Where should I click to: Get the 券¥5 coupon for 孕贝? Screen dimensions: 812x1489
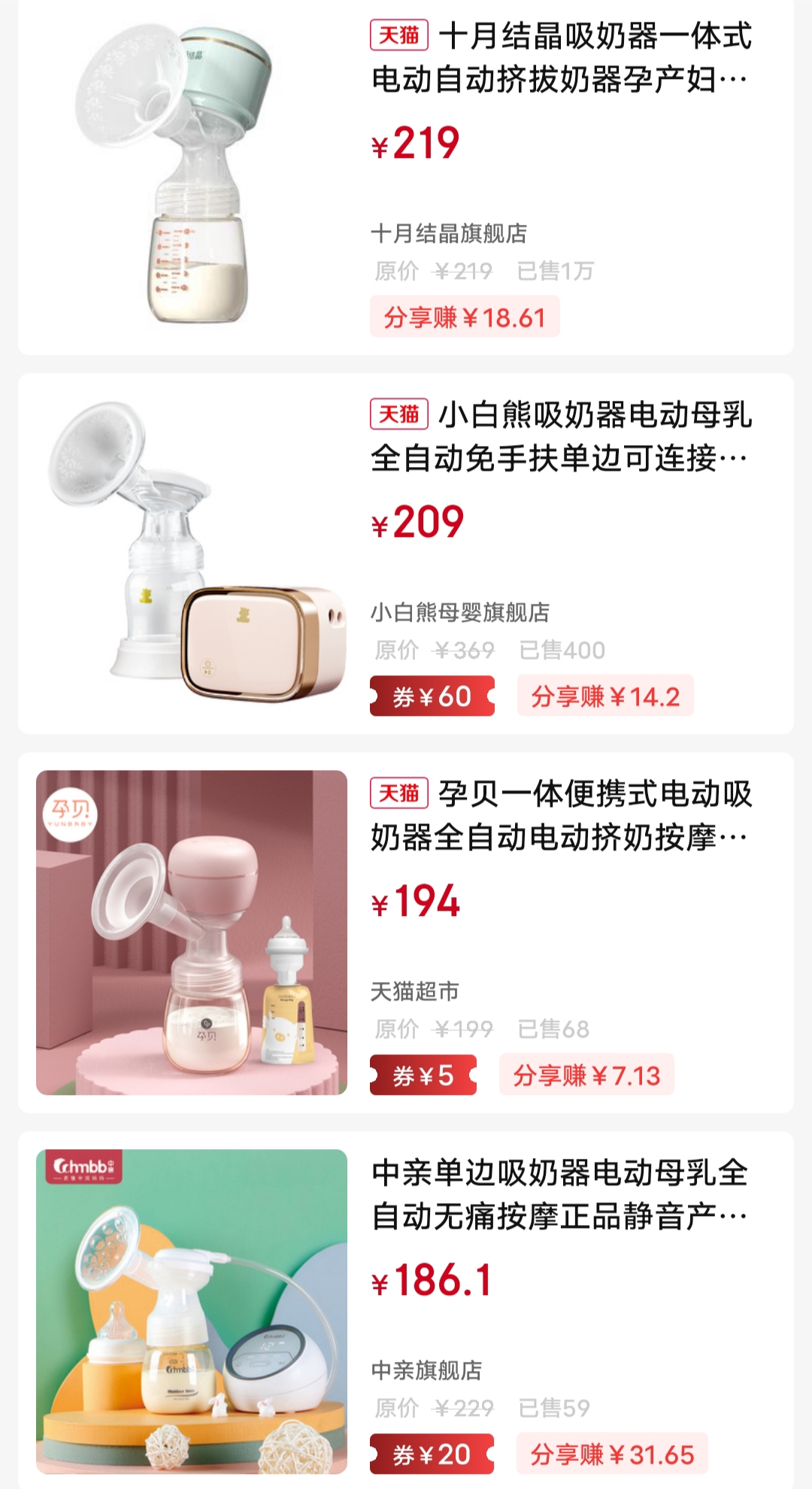click(423, 1075)
